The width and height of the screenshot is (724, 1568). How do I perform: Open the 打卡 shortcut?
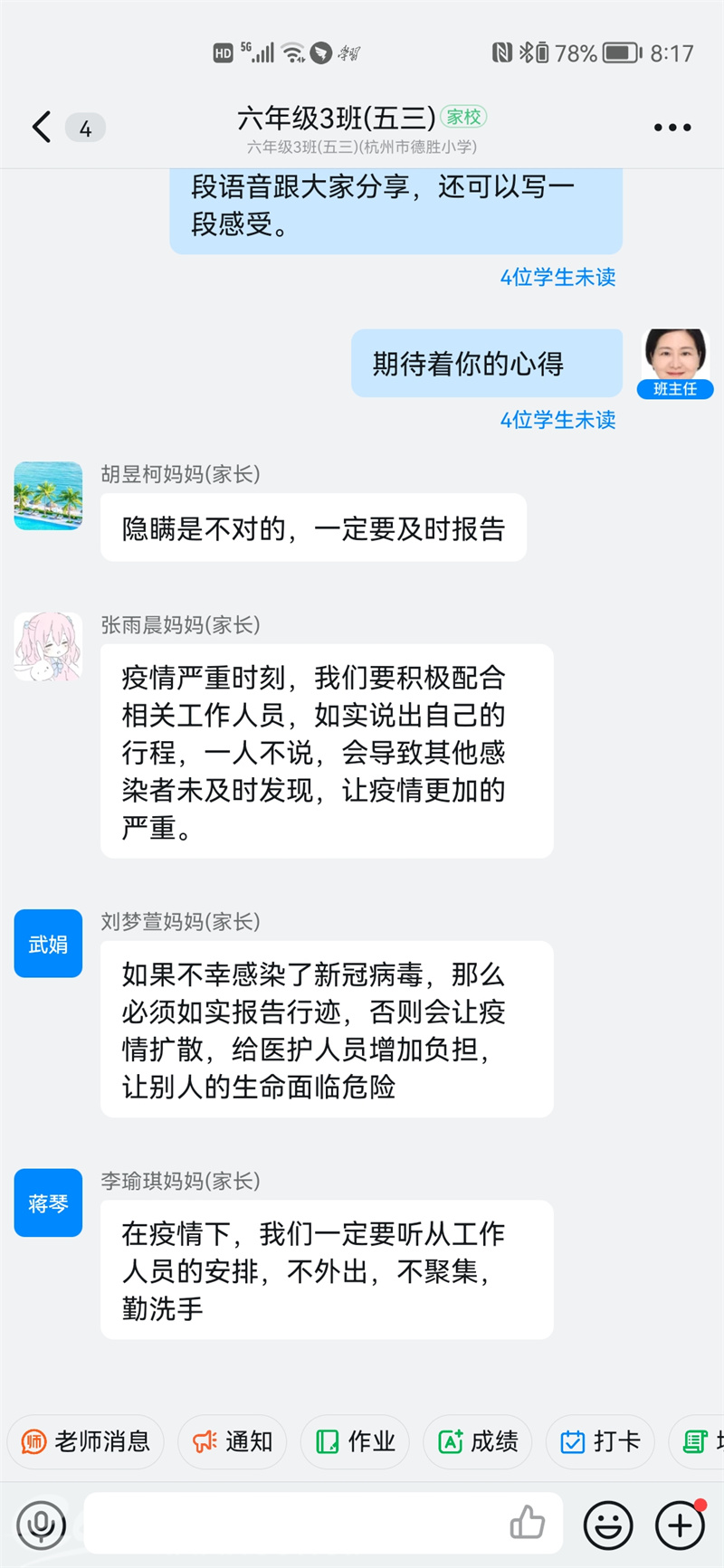point(600,1441)
